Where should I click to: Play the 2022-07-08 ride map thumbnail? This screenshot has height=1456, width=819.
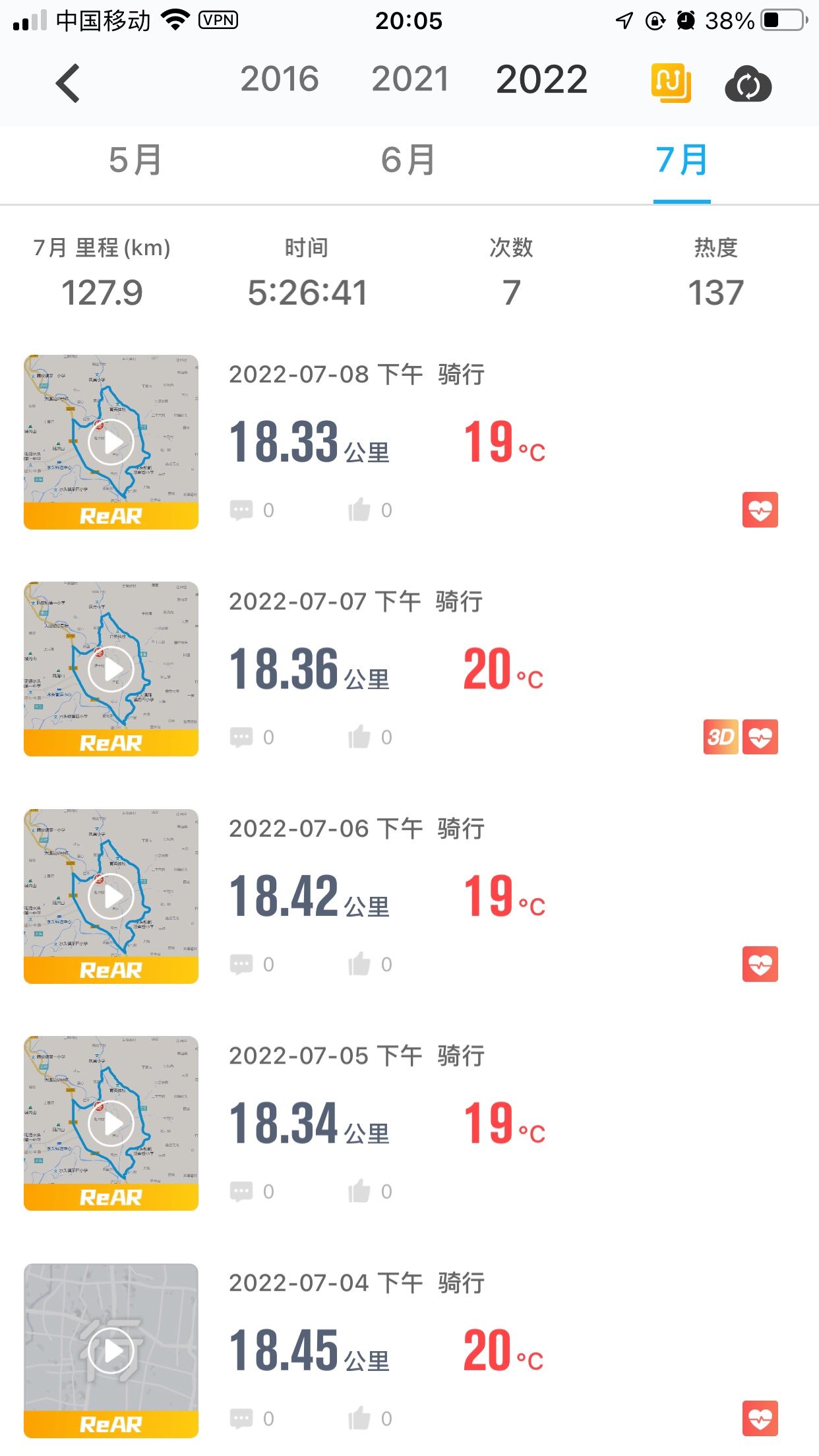[111, 442]
